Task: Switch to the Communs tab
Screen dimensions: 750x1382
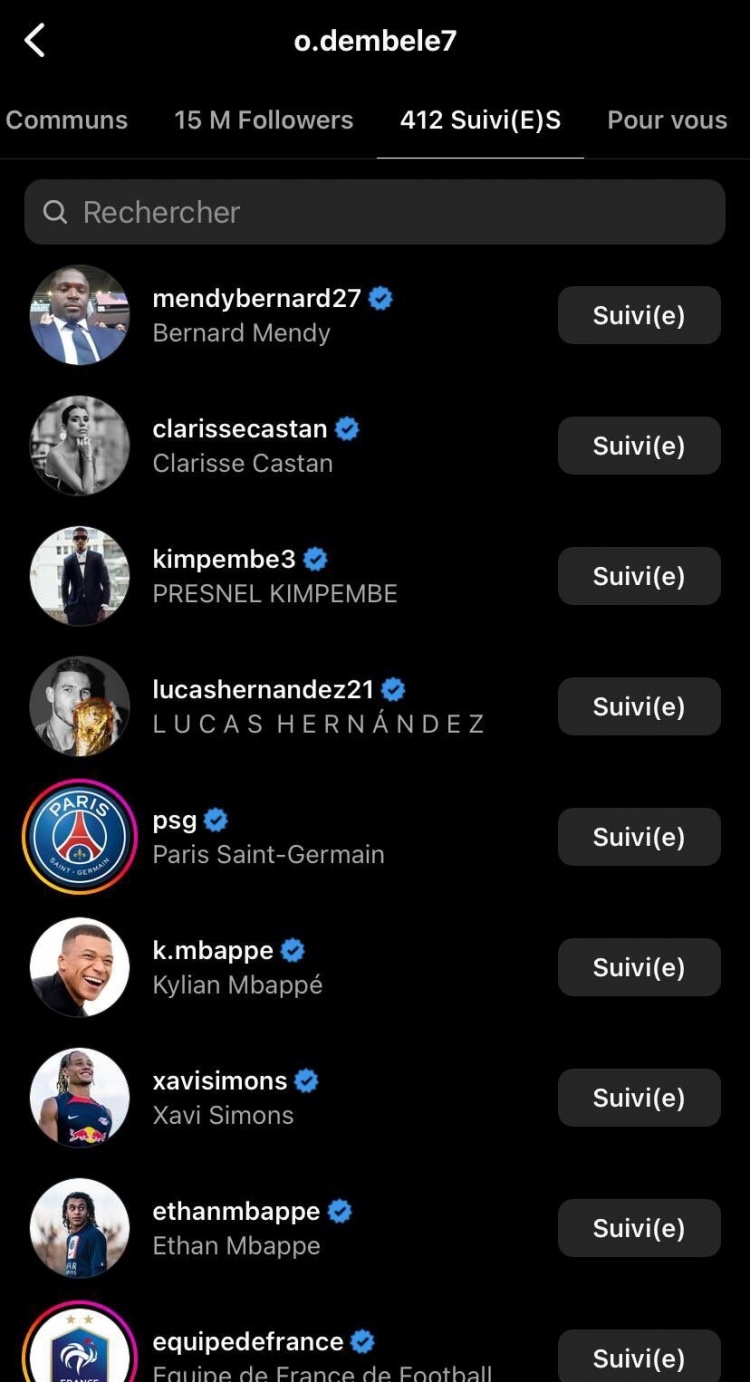Action: 66,120
